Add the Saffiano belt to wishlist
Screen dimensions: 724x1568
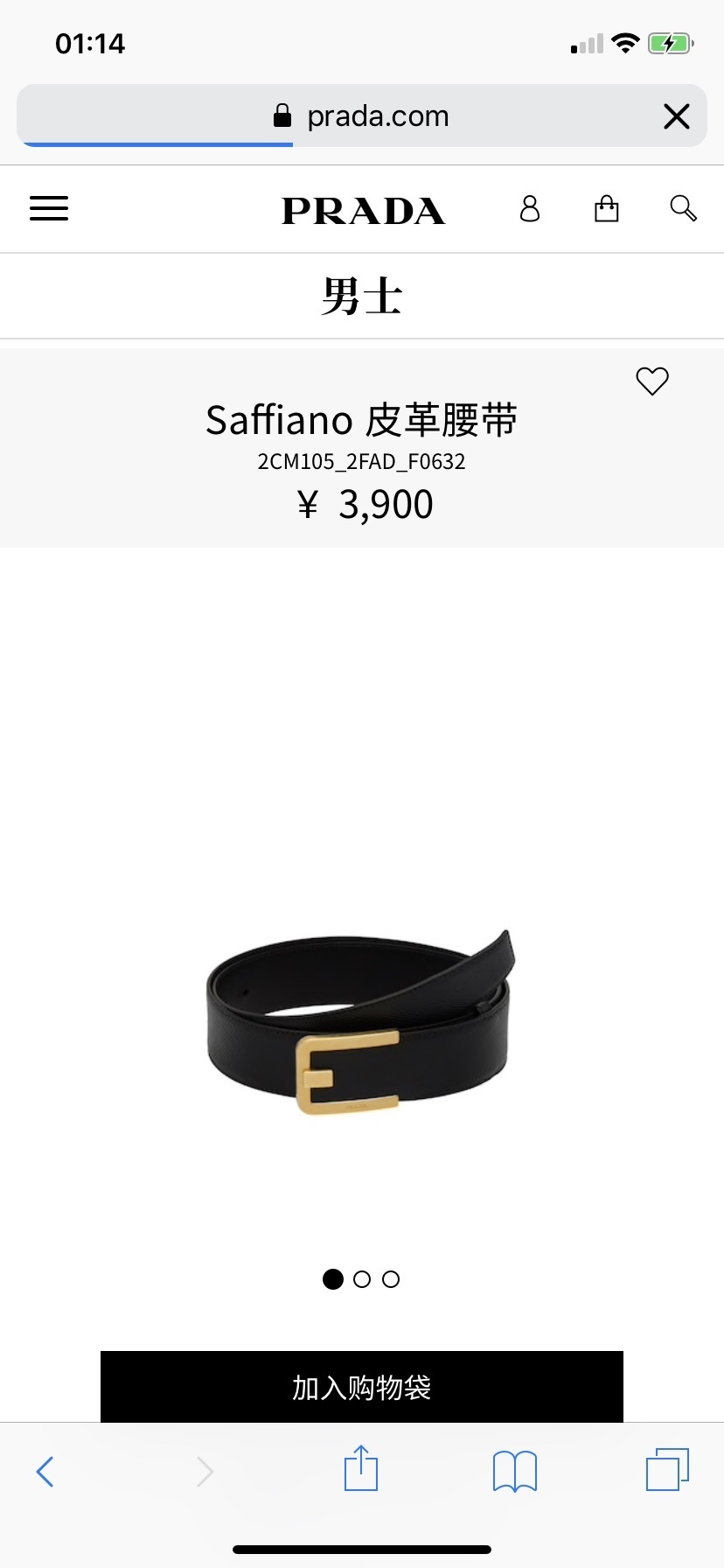point(651,381)
